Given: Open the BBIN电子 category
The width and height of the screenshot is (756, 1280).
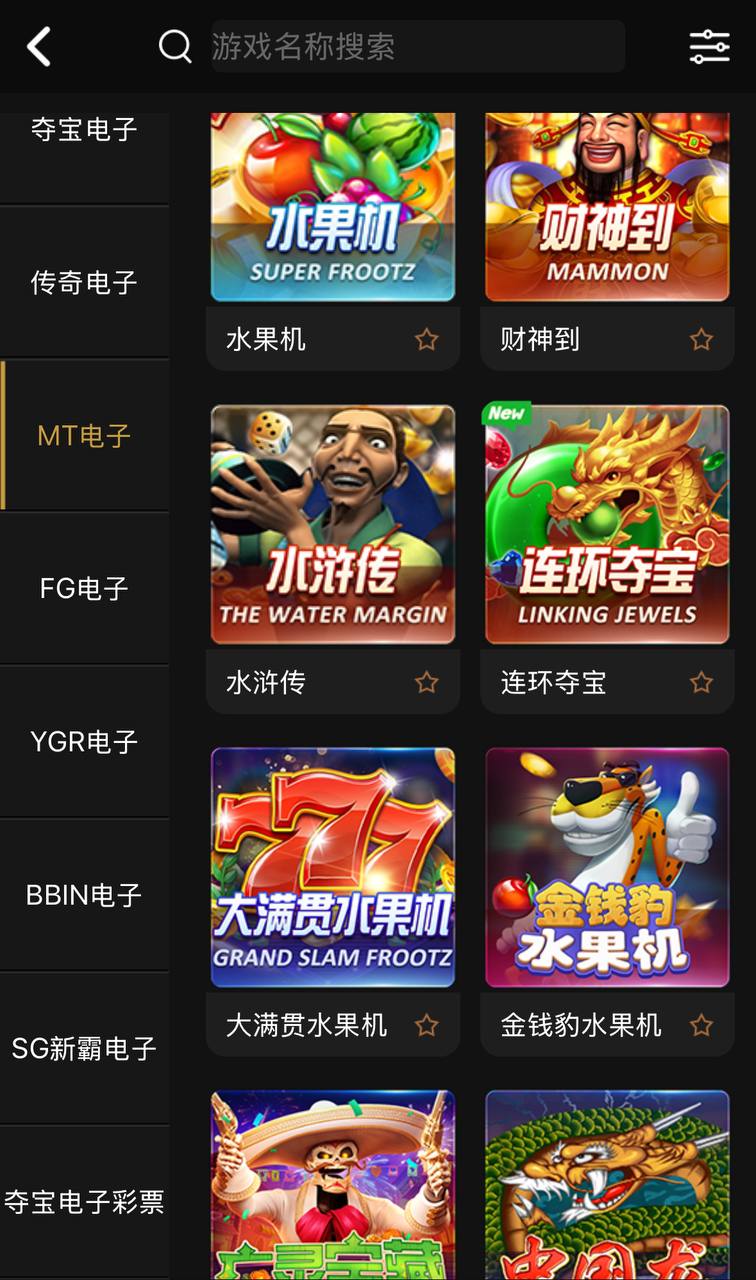Looking at the screenshot, I should pyautogui.click(x=84, y=895).
